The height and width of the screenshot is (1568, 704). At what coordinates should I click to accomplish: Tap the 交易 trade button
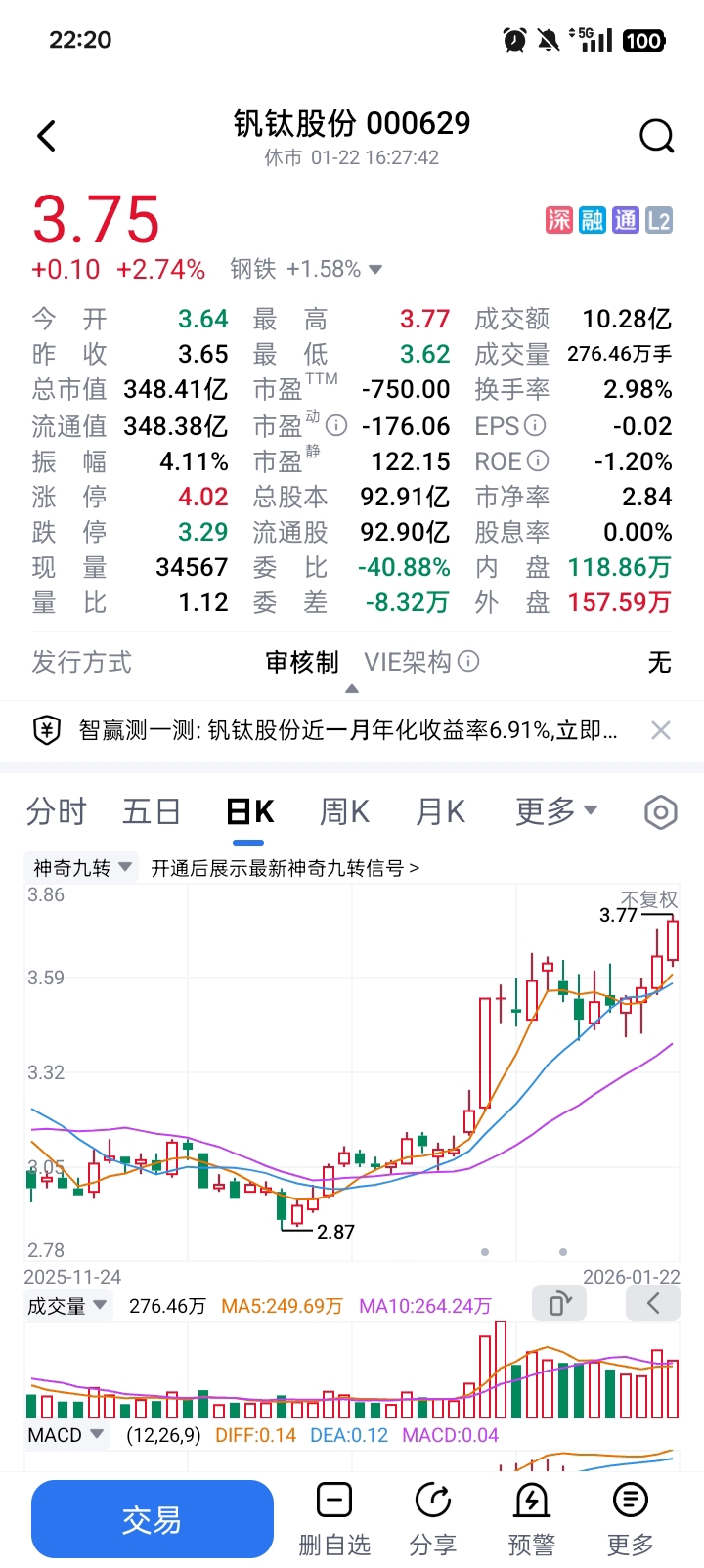click(x=152, y=1518)
